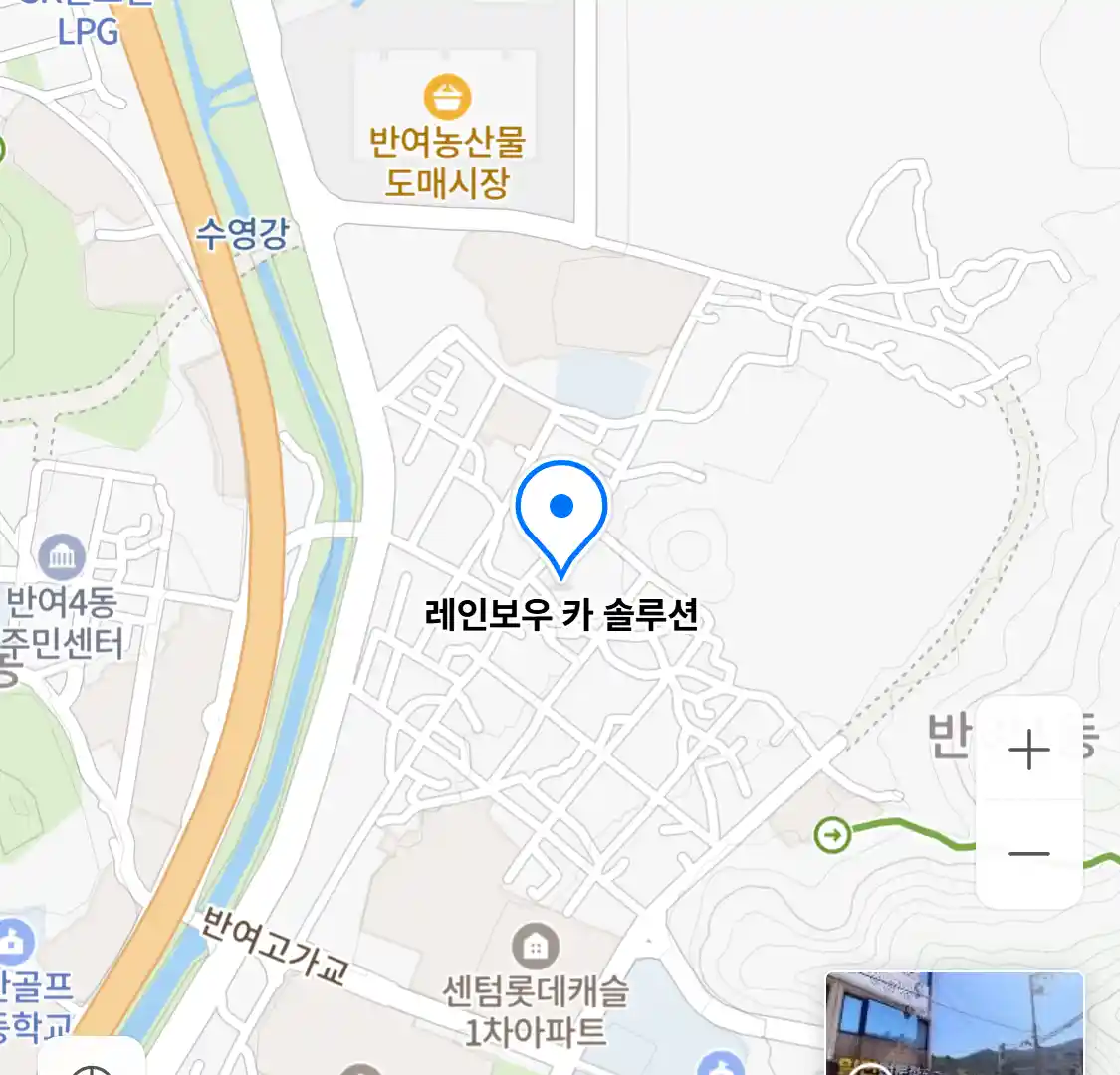Screen dimensions: 1120x1075
Task: Open the street view photo thumbnail
Action: pyautogui.click(x=954, y=1023)
